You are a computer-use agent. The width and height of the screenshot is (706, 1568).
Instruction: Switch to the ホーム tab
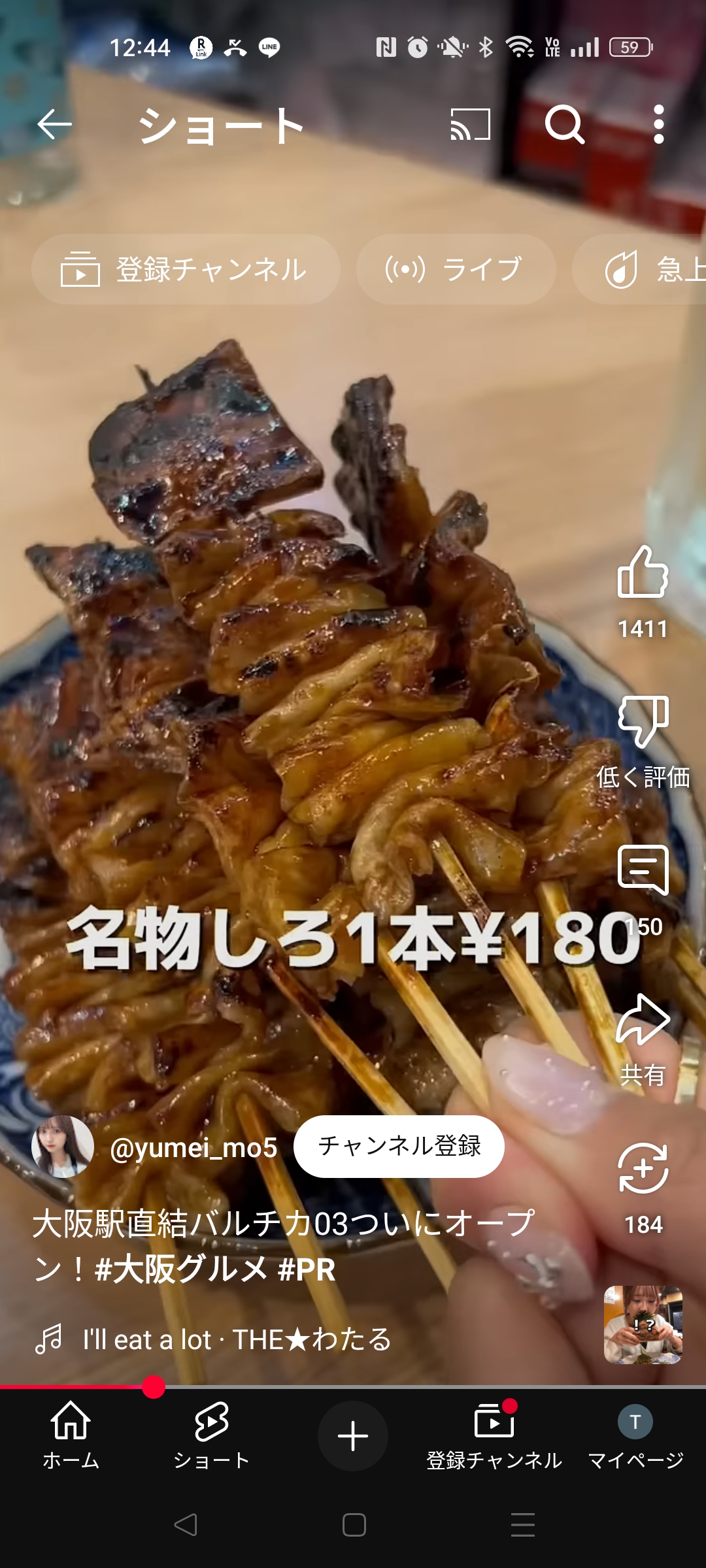(71, 1435)
